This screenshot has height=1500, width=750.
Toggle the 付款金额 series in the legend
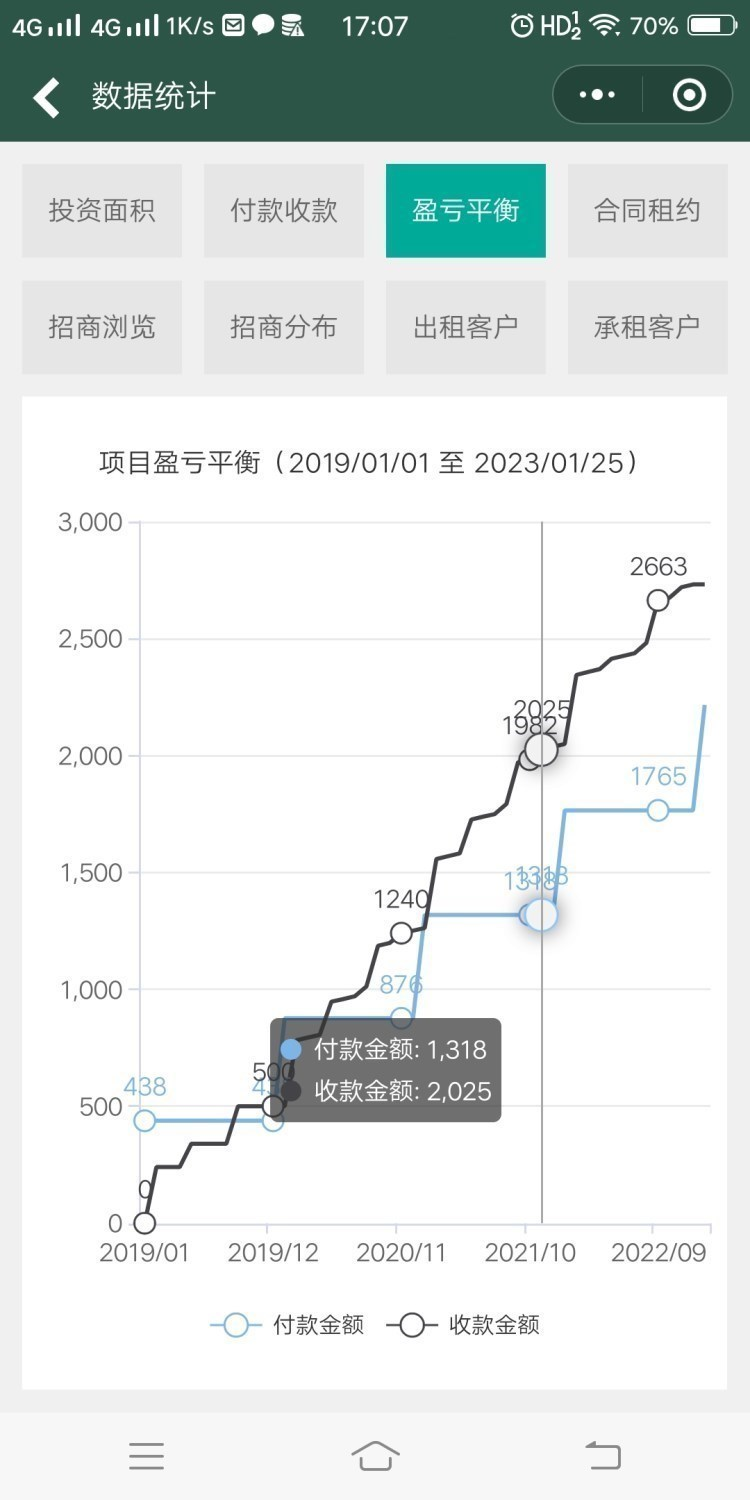(288, 1326)
